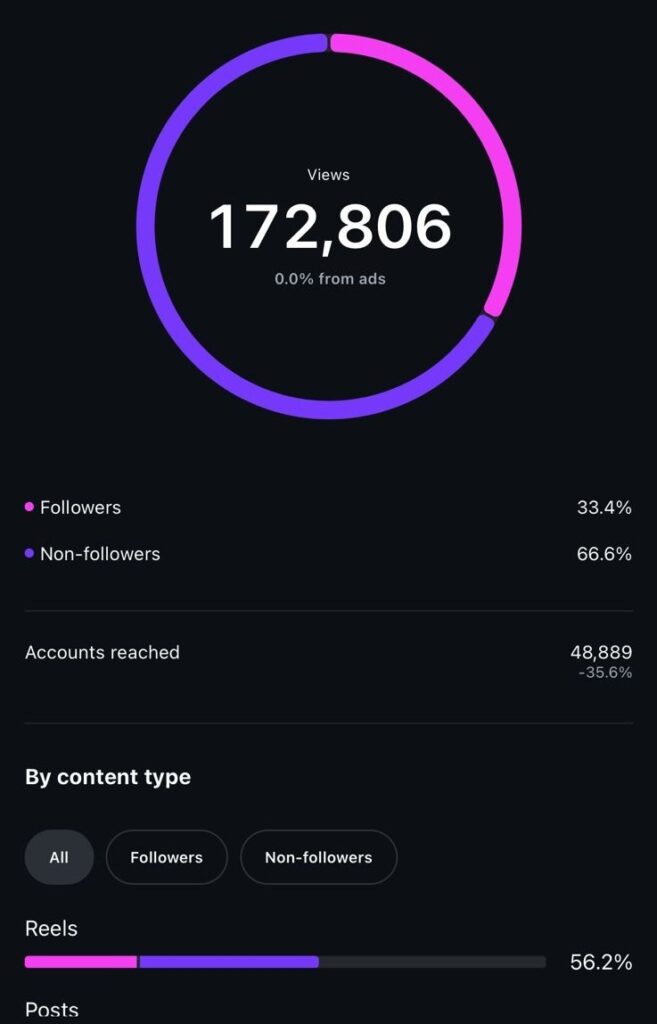
Task: Switch to the Followers filter chip
Action: (x=166, y=857)
